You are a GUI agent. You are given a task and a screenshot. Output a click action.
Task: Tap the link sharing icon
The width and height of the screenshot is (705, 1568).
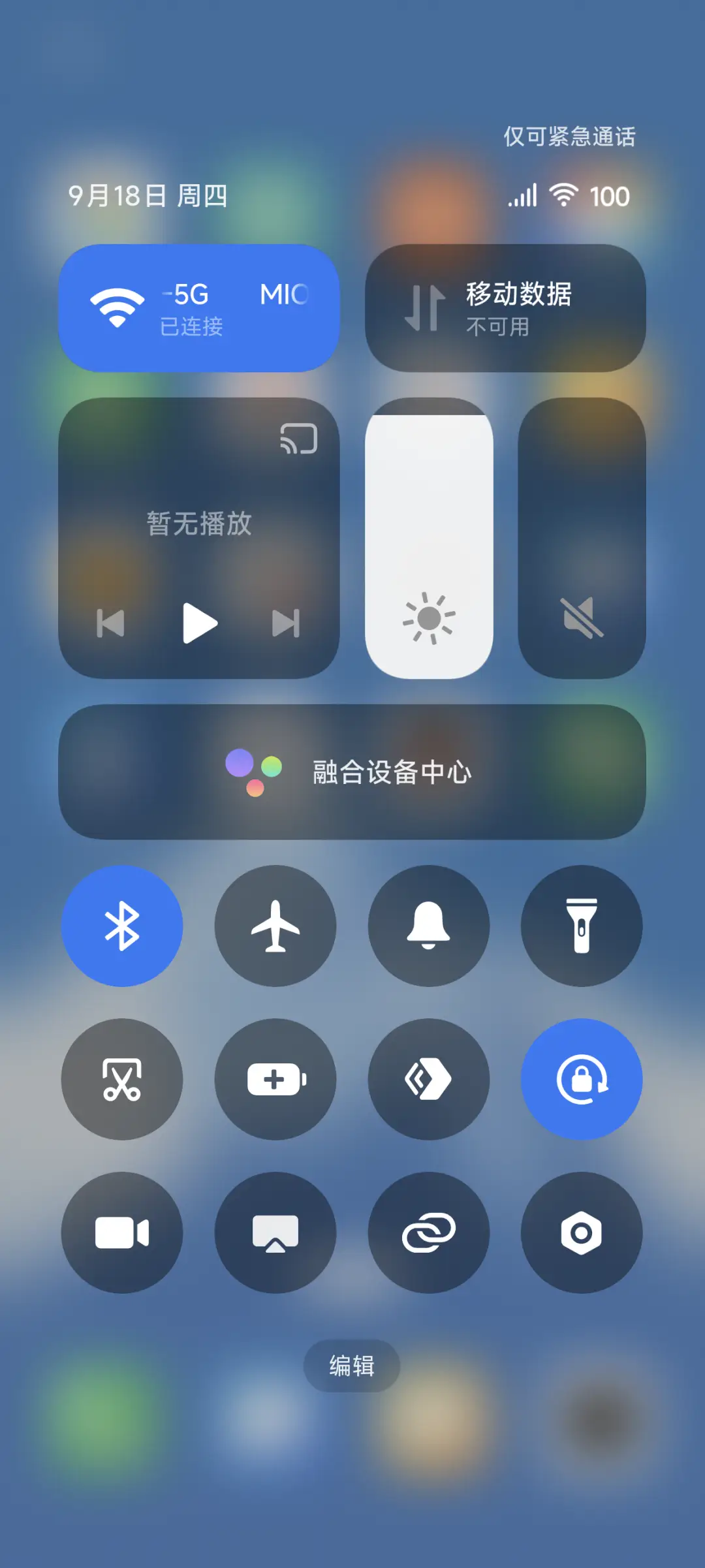(428, 1232)
